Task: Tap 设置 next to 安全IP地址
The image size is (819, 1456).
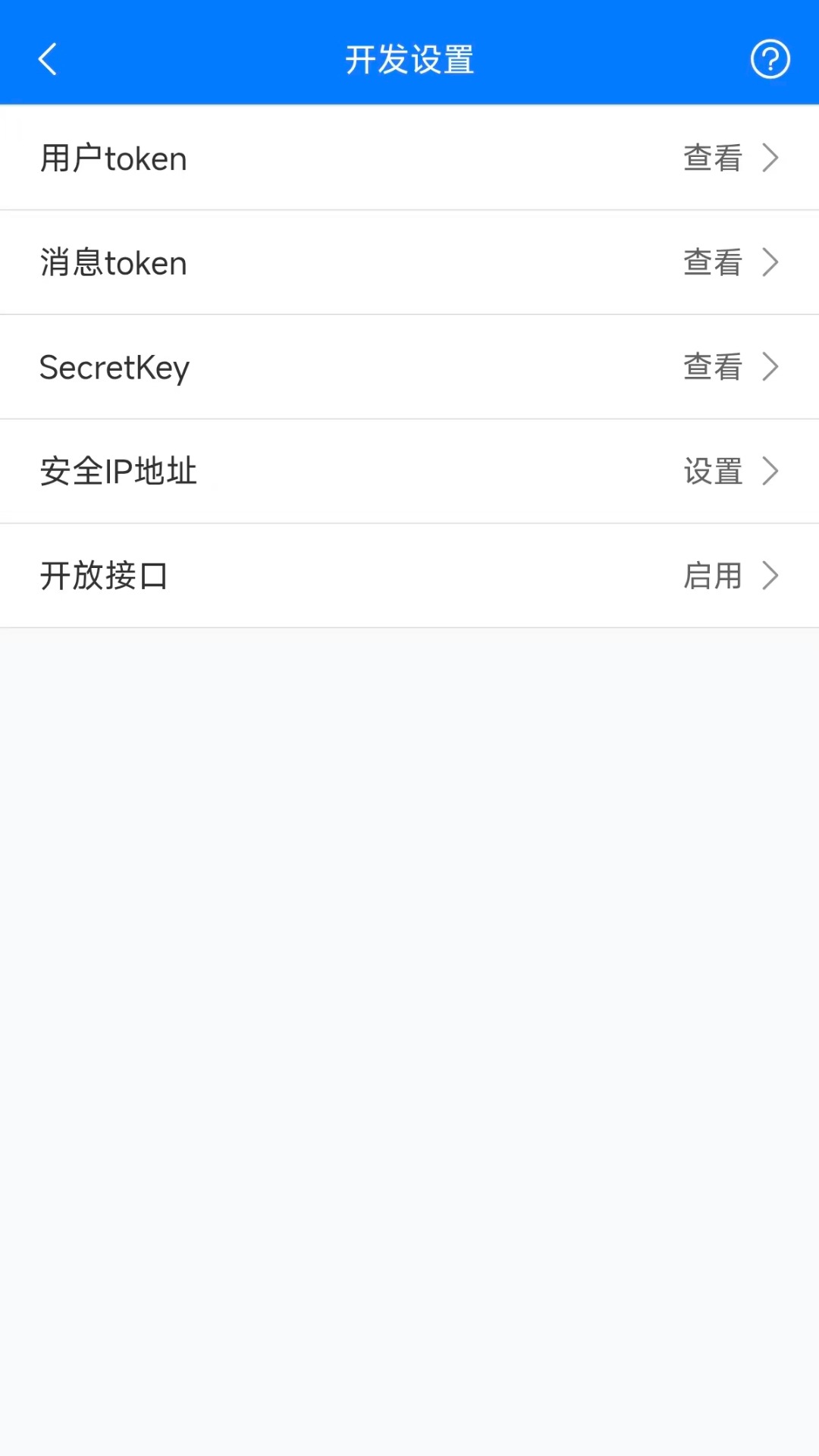Action: pos(713,471)
